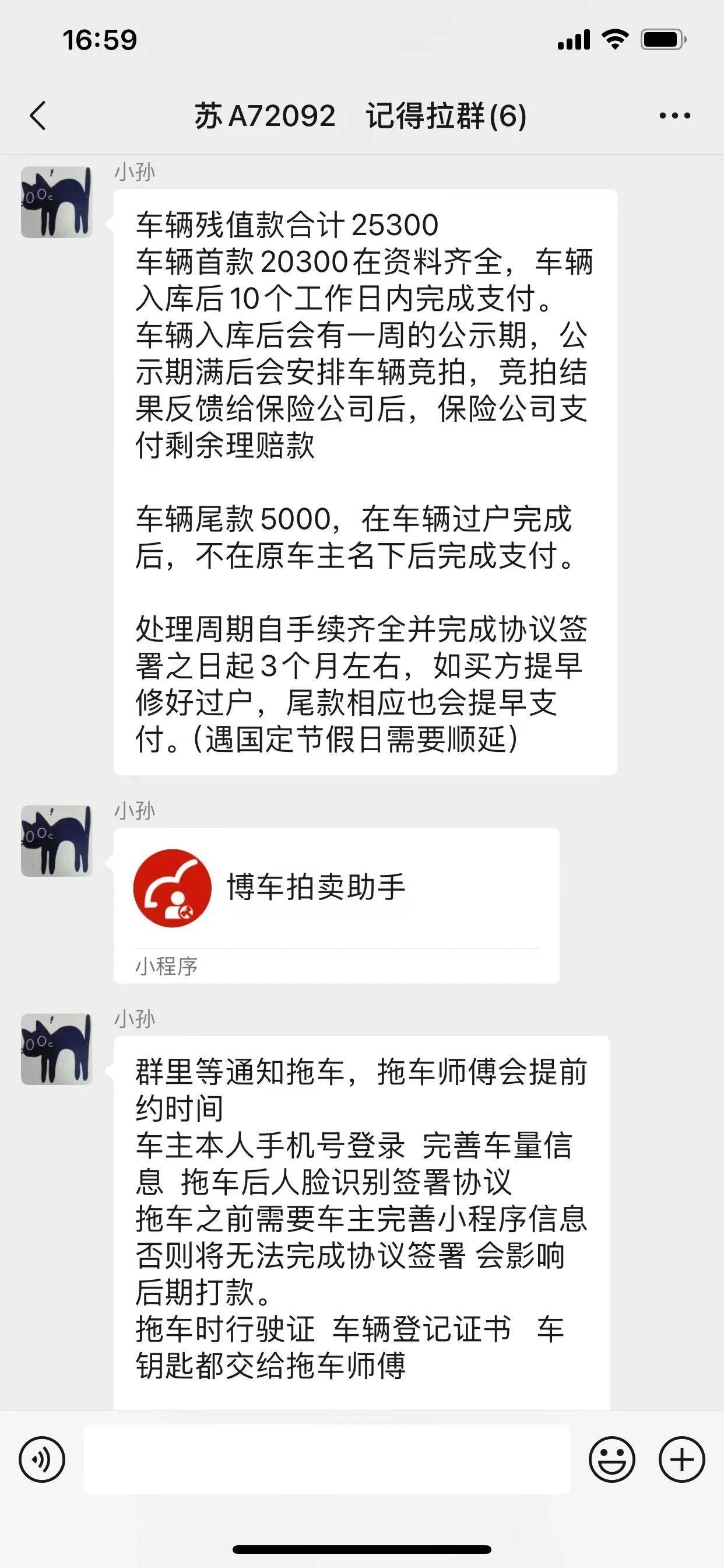Open the plus attachments menu
This screenshot has width=724, height=1568.
click(x=681, y=1459)
